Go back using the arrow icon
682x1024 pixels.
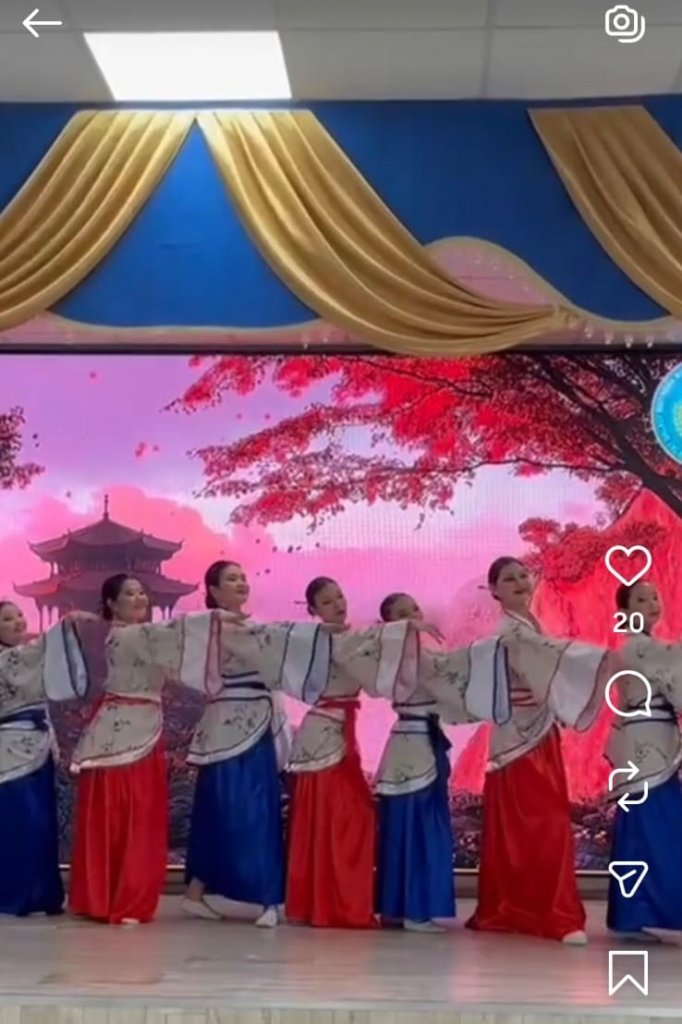(41, 23)
